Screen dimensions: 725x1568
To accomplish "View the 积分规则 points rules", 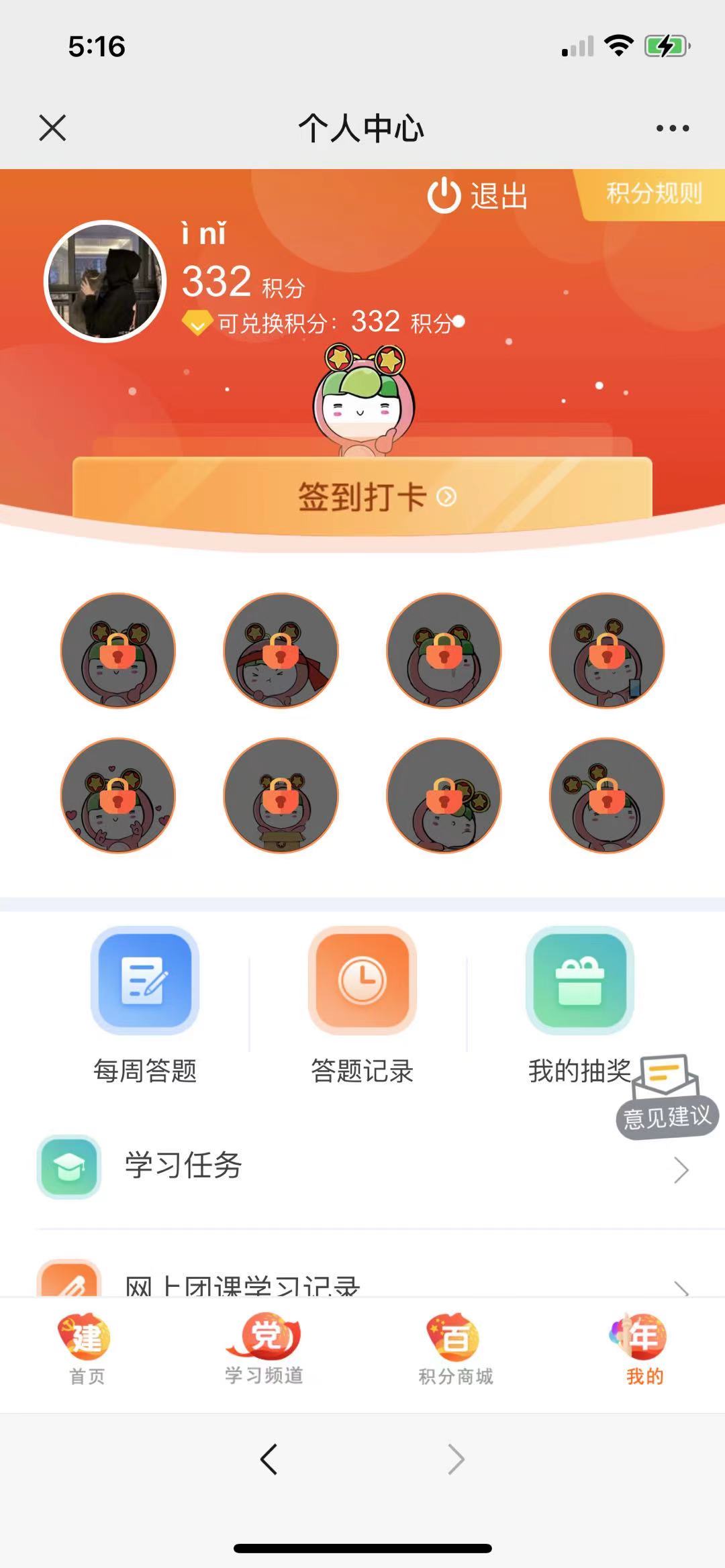I will tap(653, 194).
